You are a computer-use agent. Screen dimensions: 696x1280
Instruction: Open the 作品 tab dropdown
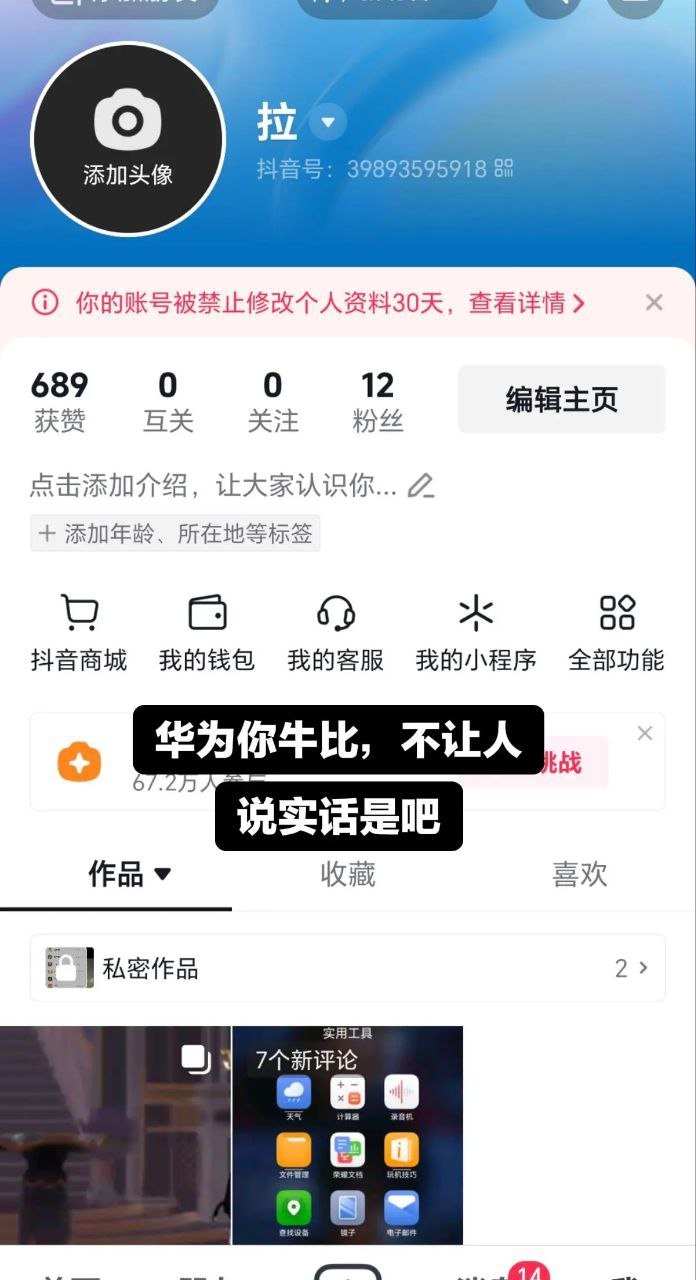pos(130,874)
